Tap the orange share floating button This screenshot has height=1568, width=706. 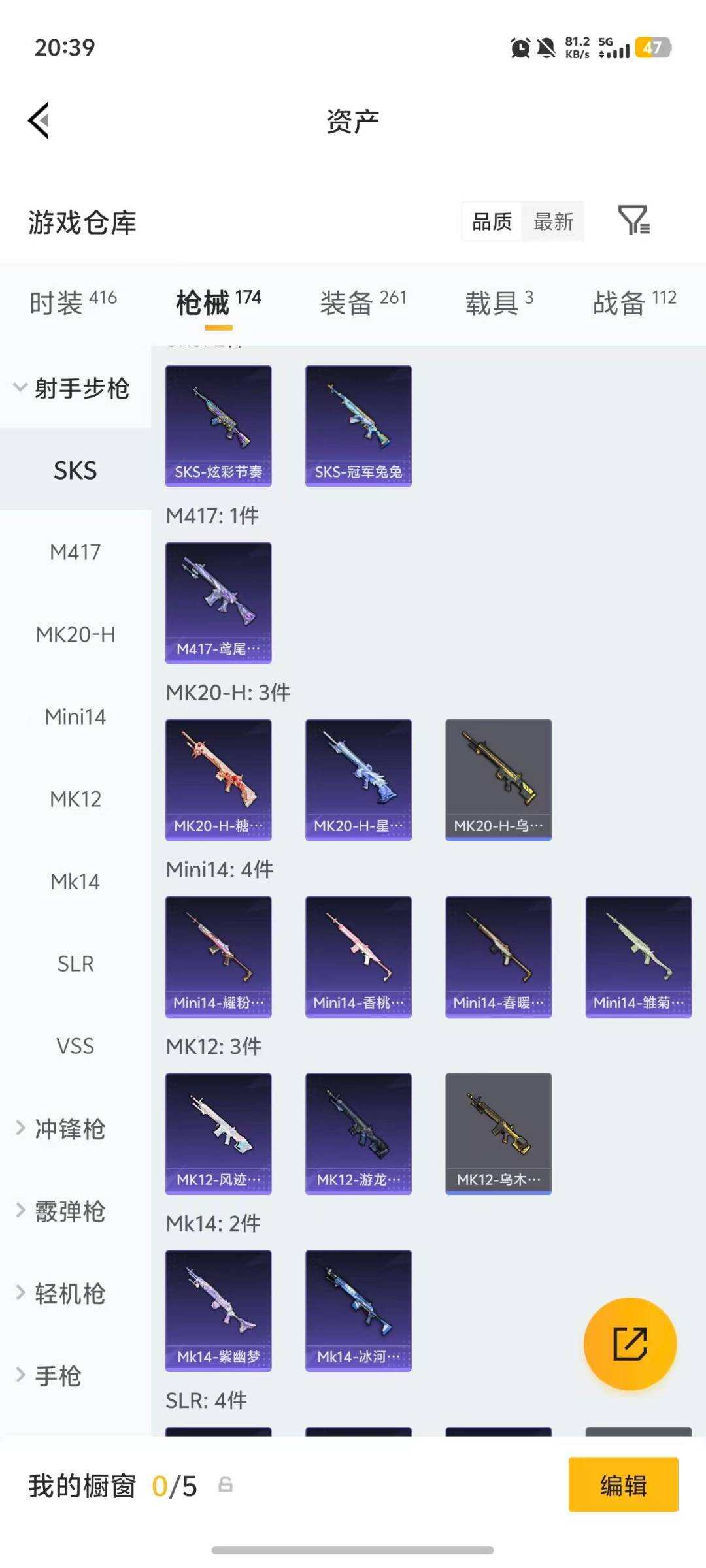[630, 1343]
